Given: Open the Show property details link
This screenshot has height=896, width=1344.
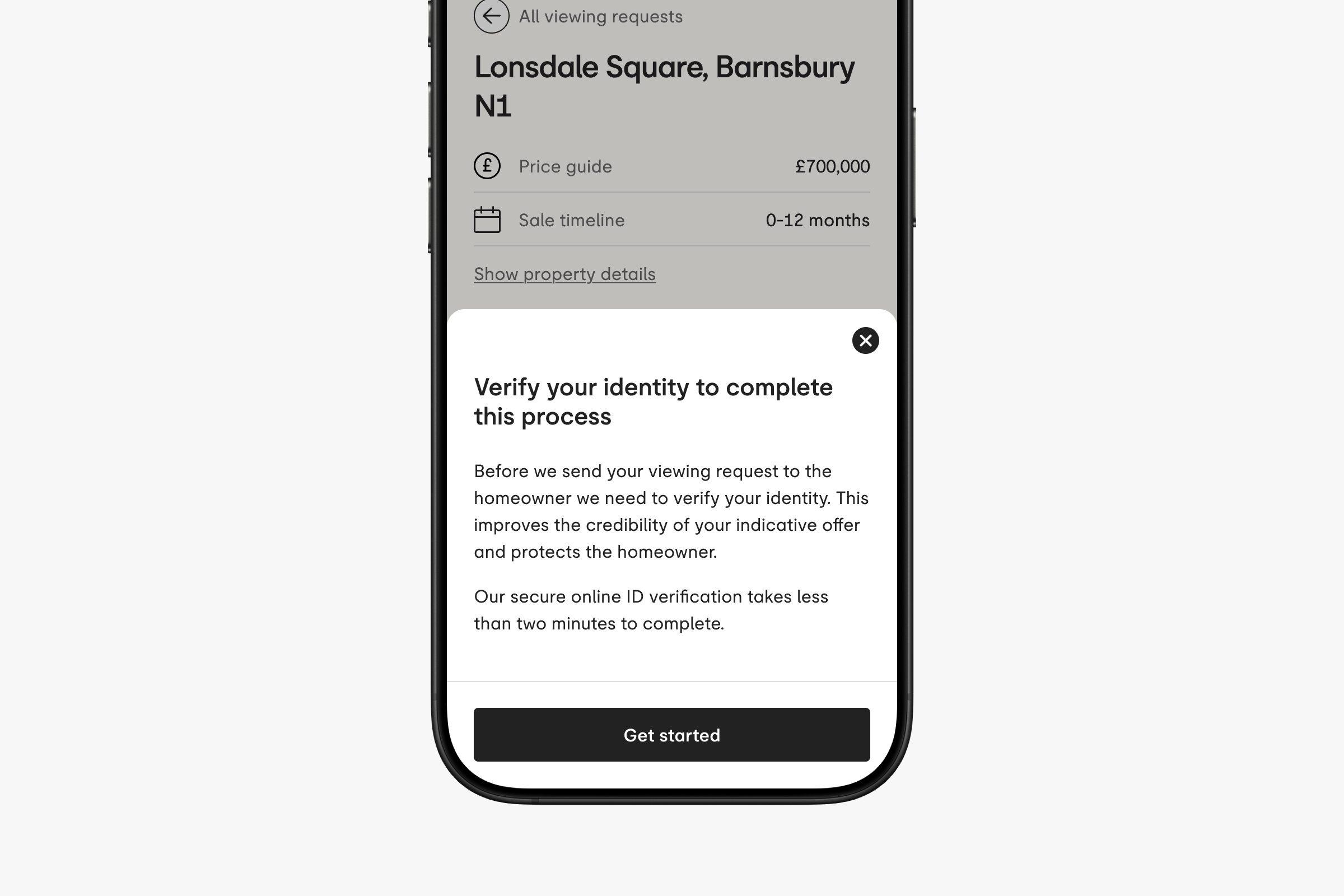Looking at the screenshot, I should tap(564, 274).
